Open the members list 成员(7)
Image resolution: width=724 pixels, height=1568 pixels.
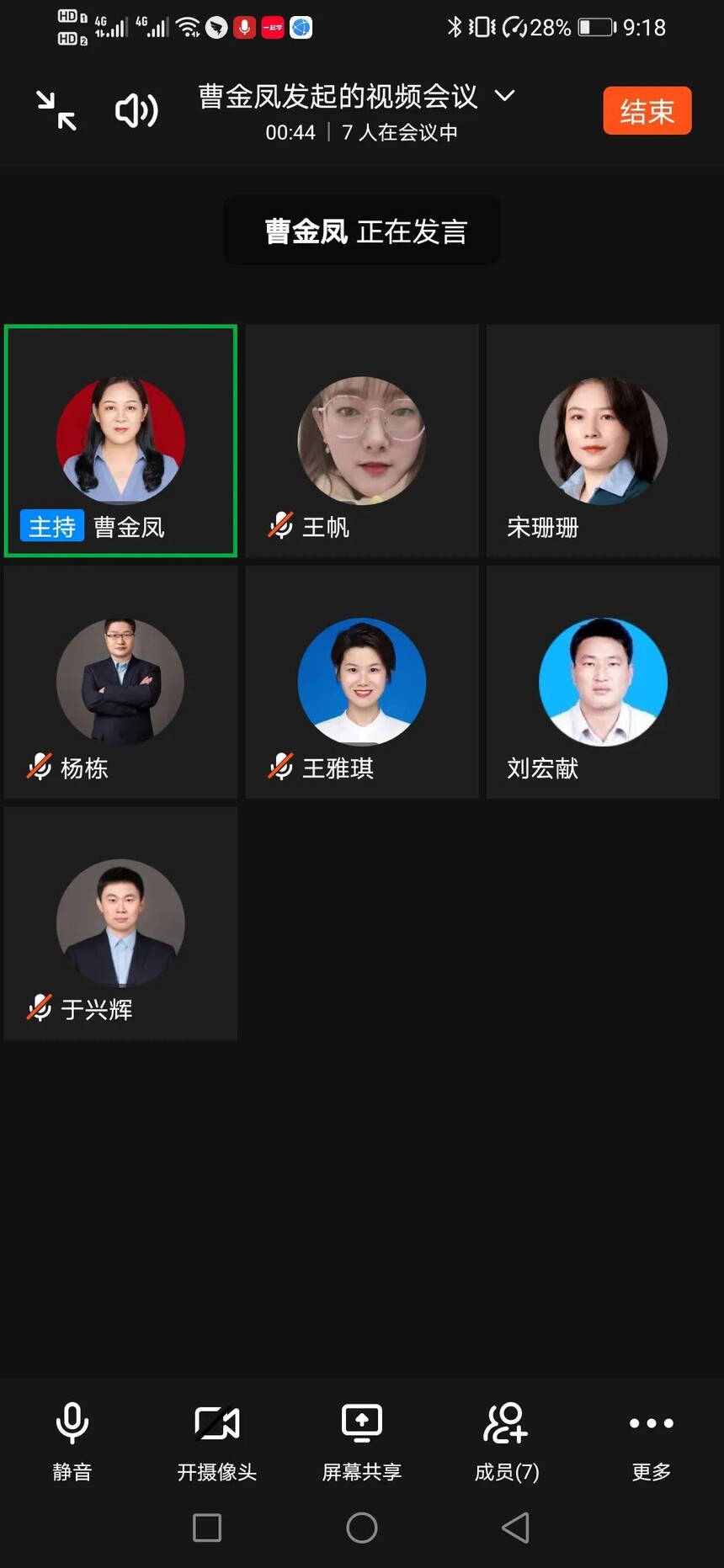pos(507,1440)
